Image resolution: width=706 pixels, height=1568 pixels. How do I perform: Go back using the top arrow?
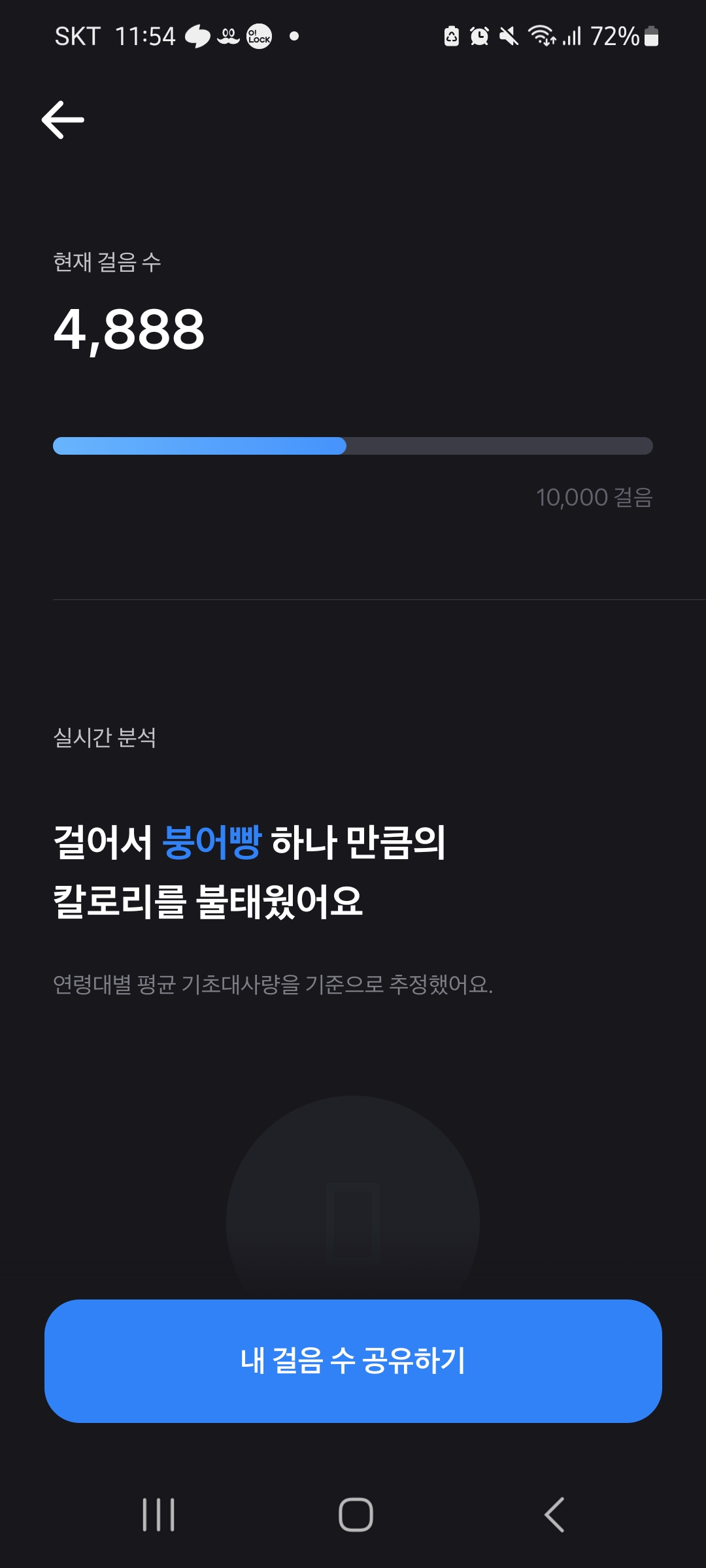(x=63, y=120)
